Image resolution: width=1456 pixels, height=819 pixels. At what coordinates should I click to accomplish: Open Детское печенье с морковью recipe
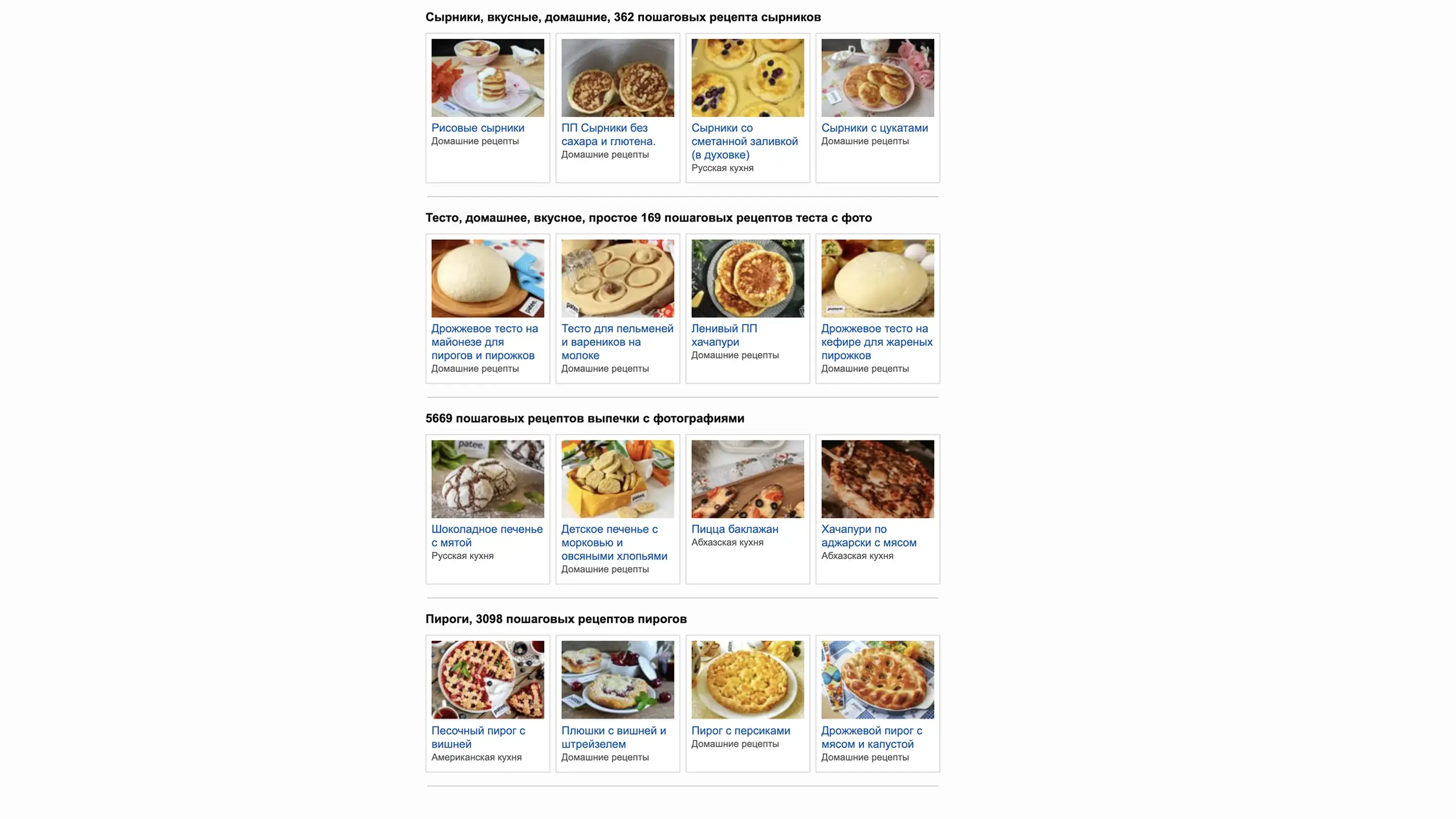coord(614,542)
